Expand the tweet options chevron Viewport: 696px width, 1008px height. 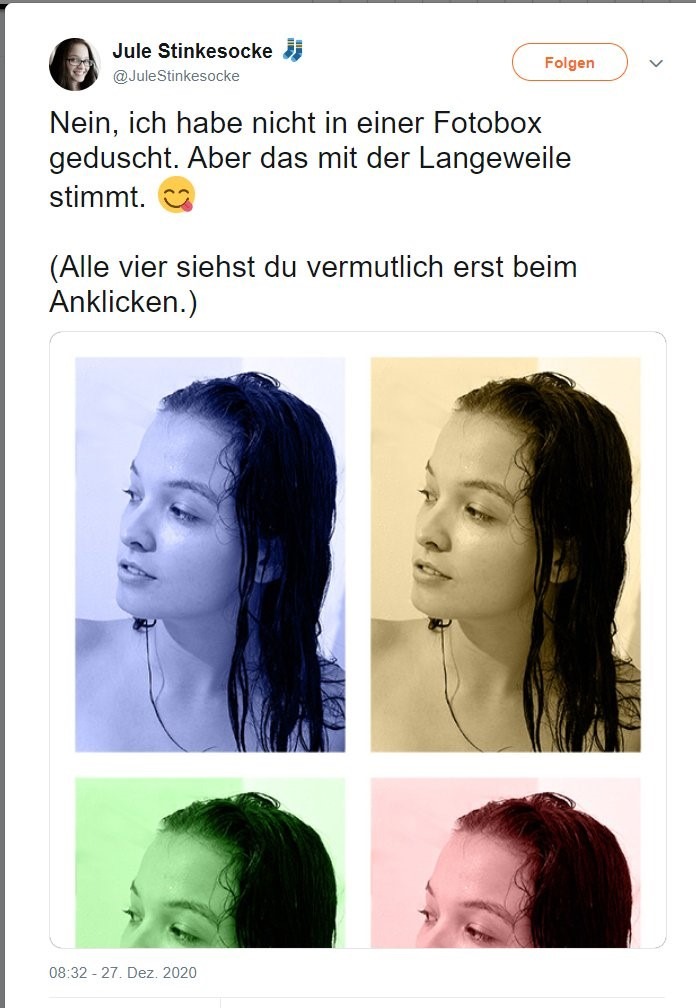tap(656, 63)
